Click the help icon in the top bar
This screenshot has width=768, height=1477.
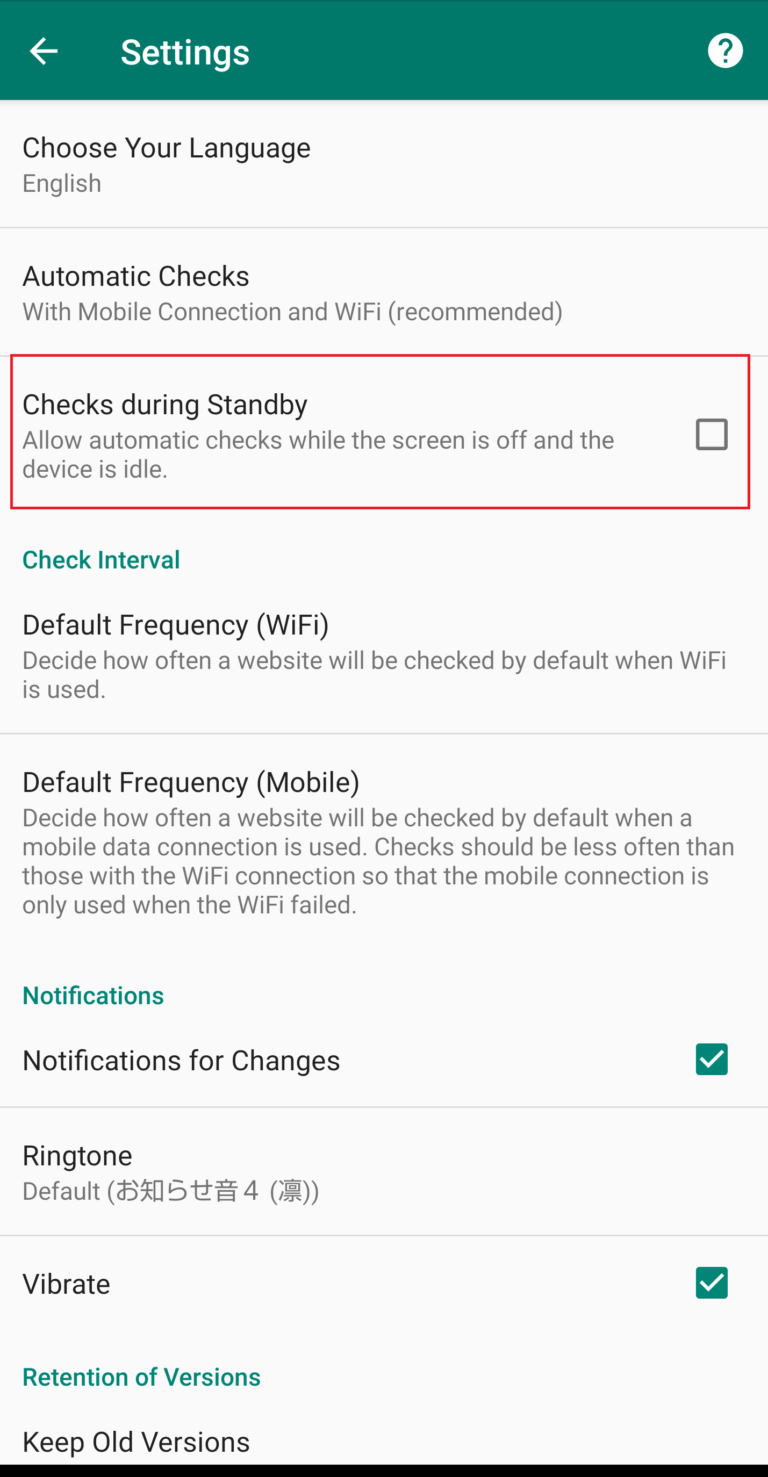(725, 50)
